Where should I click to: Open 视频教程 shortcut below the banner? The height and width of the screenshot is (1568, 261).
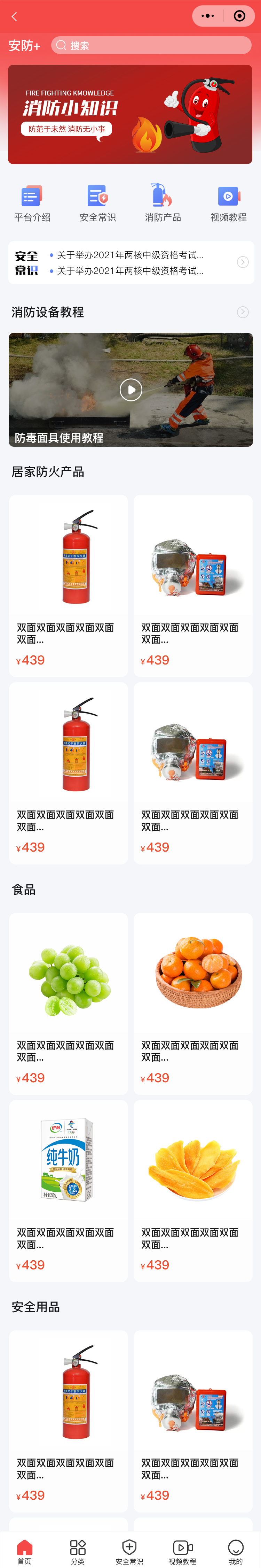point(228,203)
